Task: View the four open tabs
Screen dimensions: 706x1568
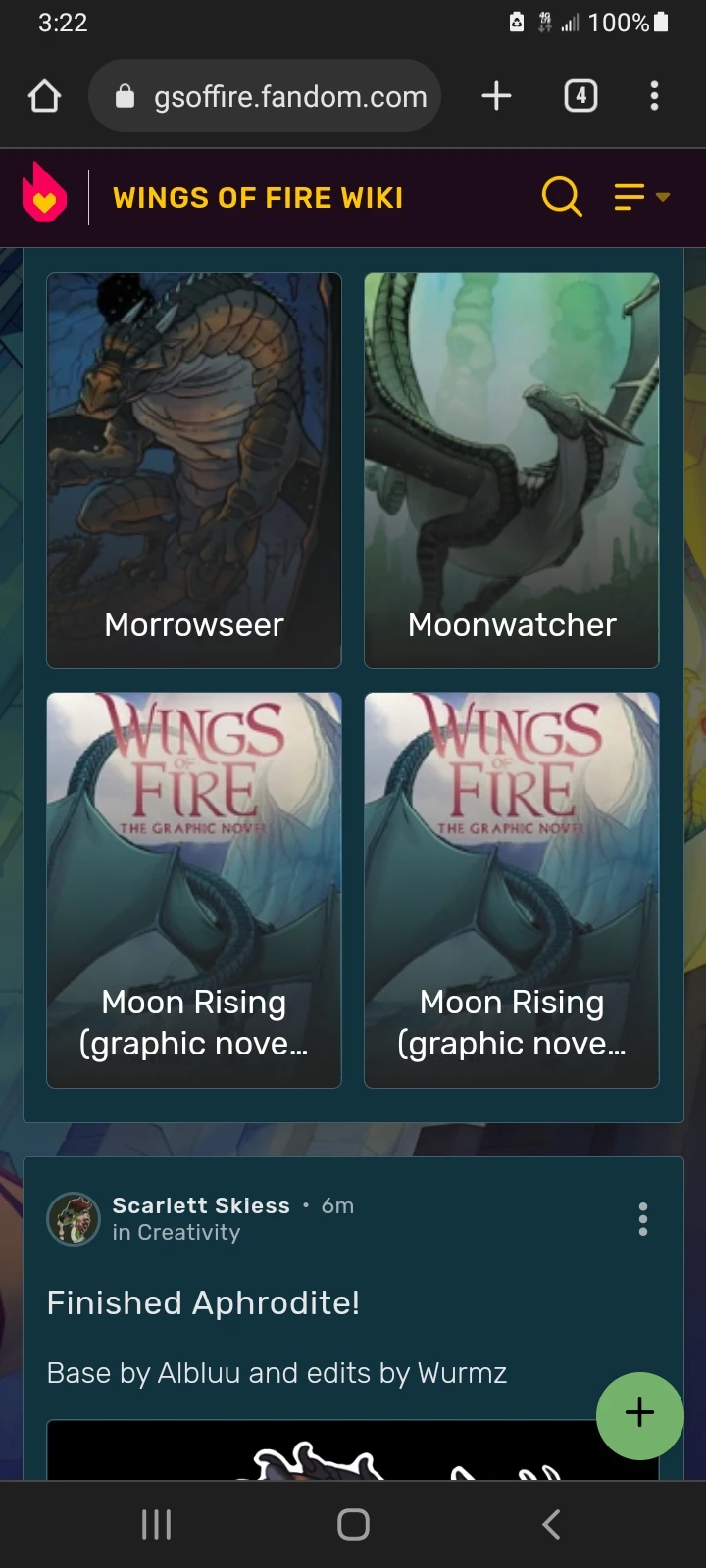Action: coord(580,96)
